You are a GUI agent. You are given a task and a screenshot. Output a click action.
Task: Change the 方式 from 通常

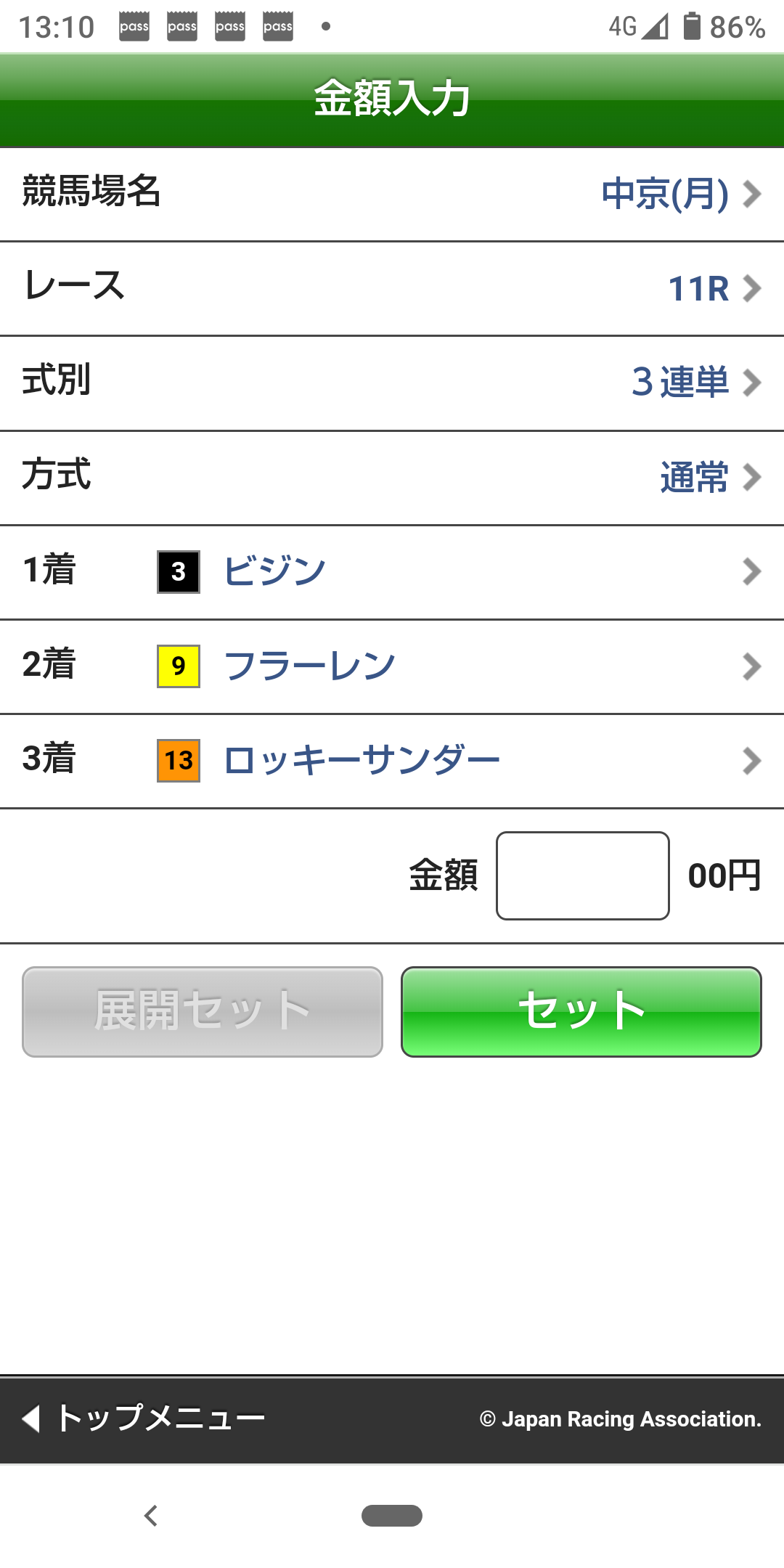pos(392,477)
